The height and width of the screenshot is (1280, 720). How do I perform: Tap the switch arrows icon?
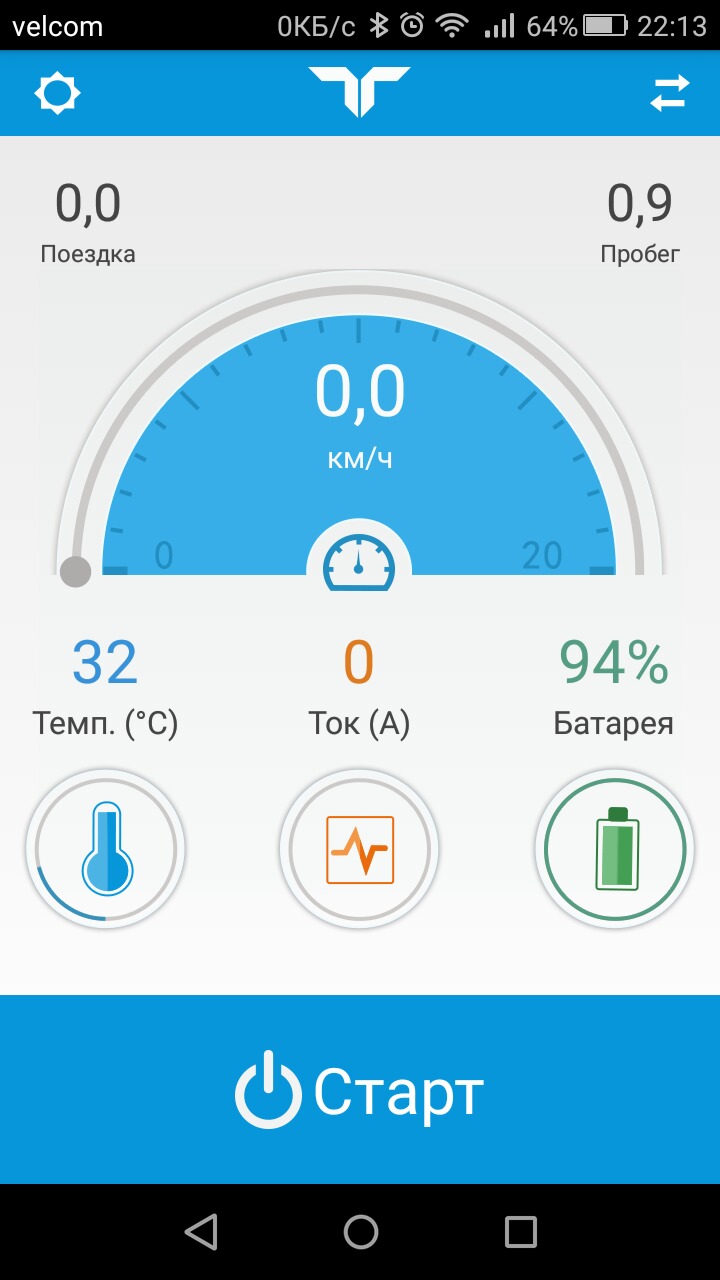(x=670, y=94)
